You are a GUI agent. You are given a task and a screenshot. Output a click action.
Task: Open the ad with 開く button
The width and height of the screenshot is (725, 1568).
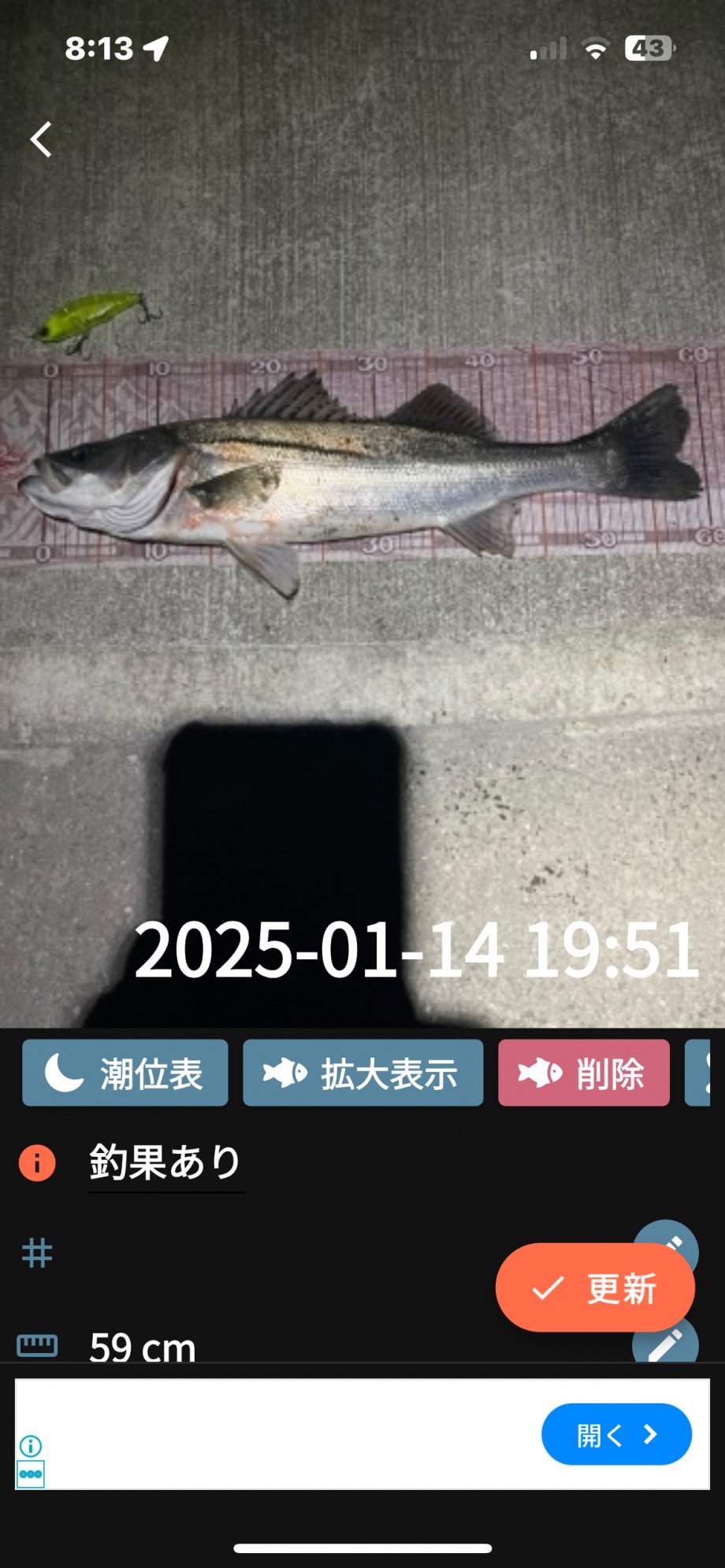pyautogui.click(x=616, y=1434)
